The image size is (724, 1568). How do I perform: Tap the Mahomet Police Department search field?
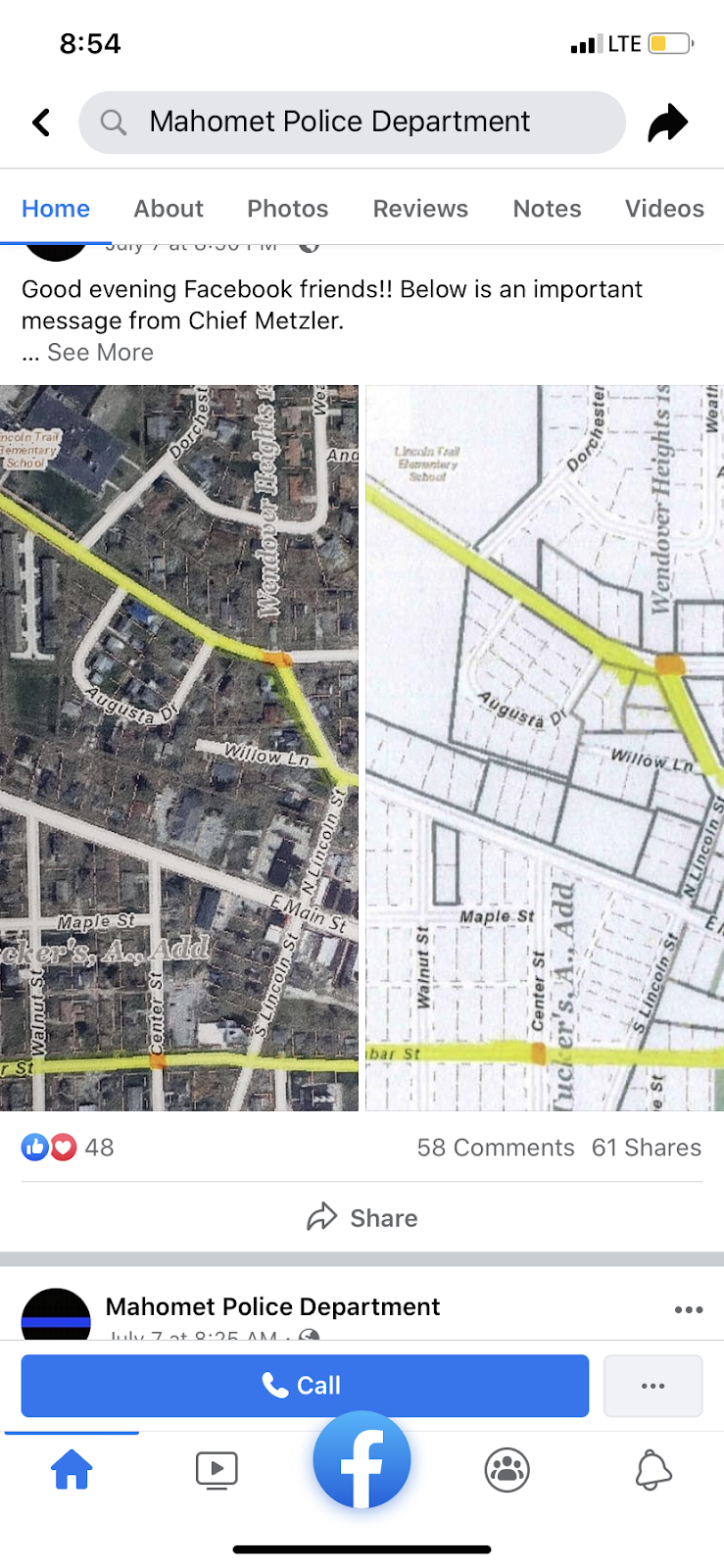pyautogui.click(x=351, y=122)
